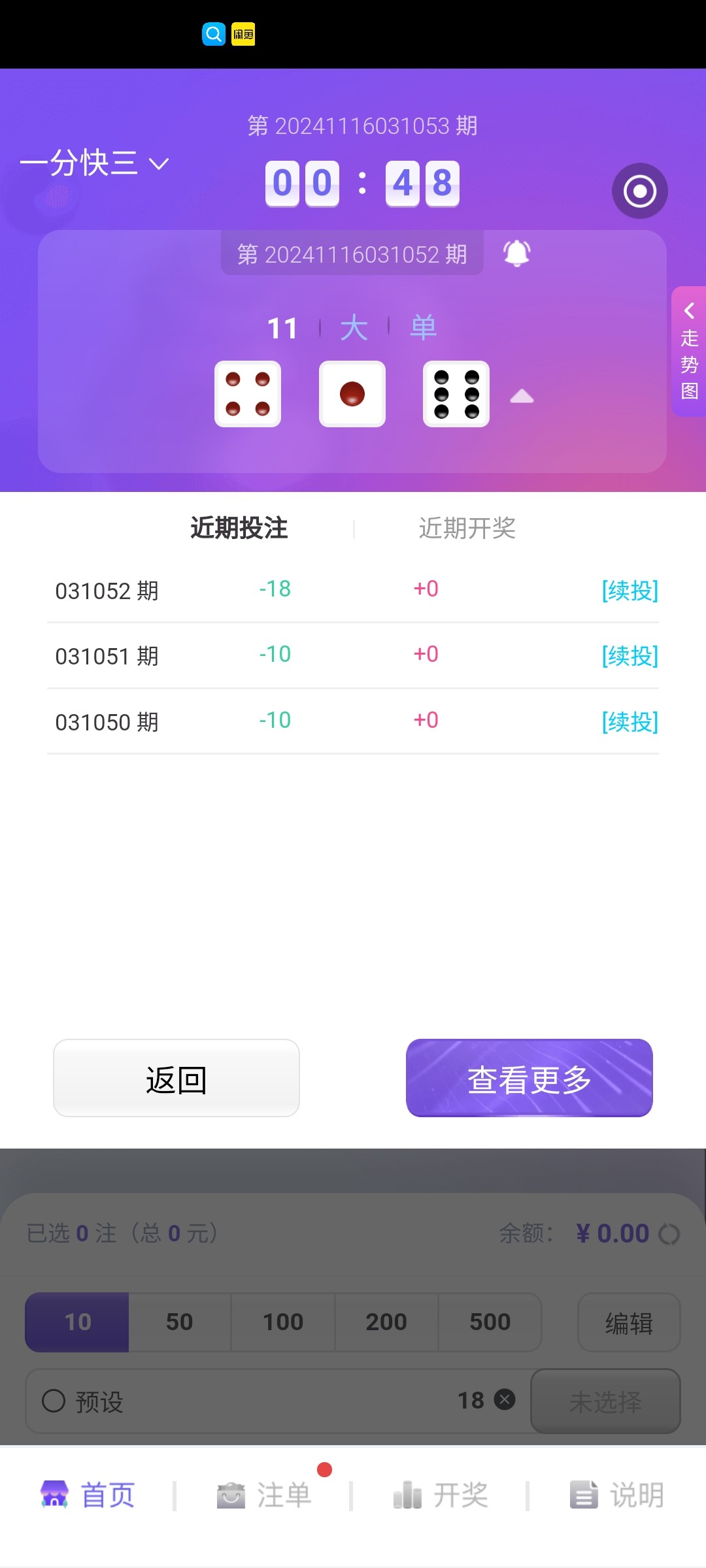Switch to the 开奖 tab
This screenshot has width=706, height=1568.
[441, 1495]
